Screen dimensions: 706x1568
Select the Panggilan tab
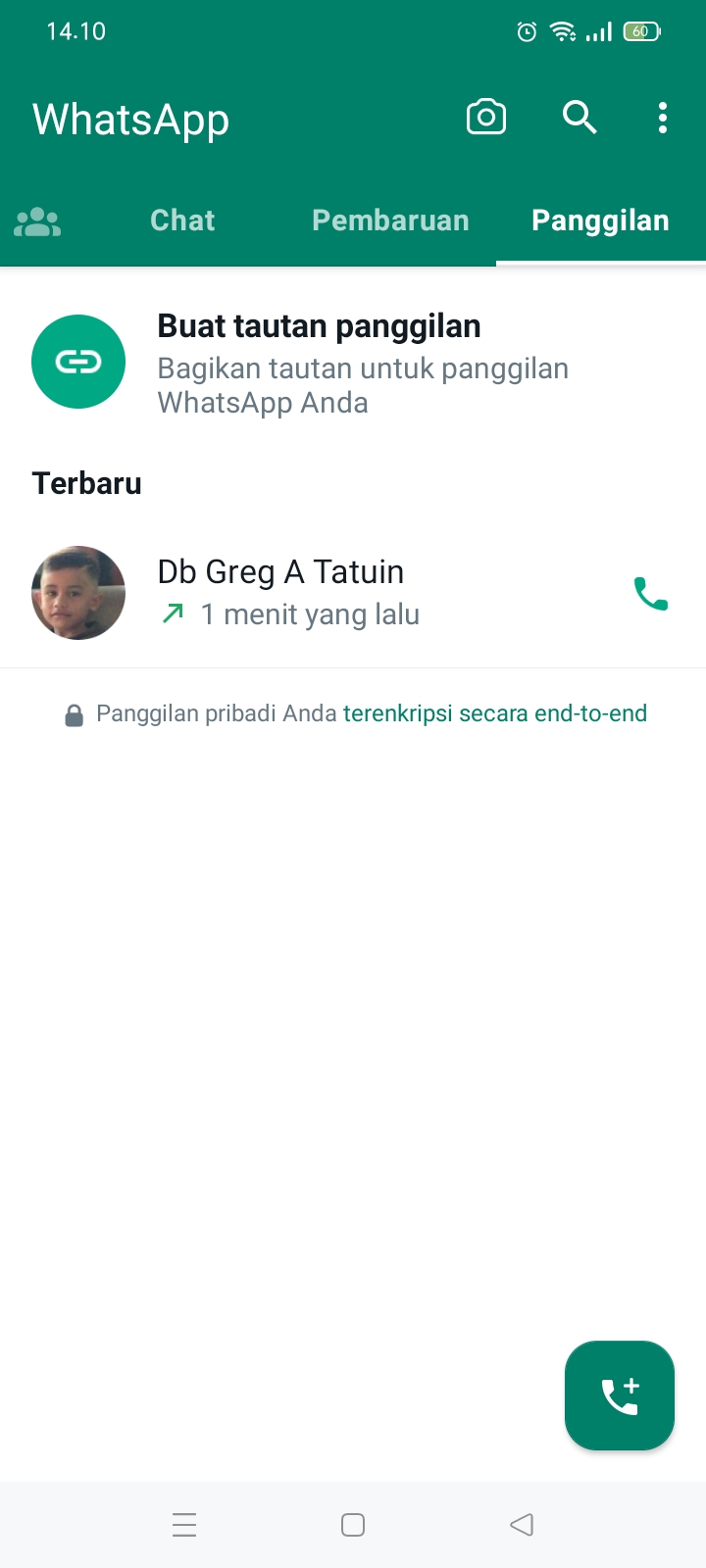point(600,220)
